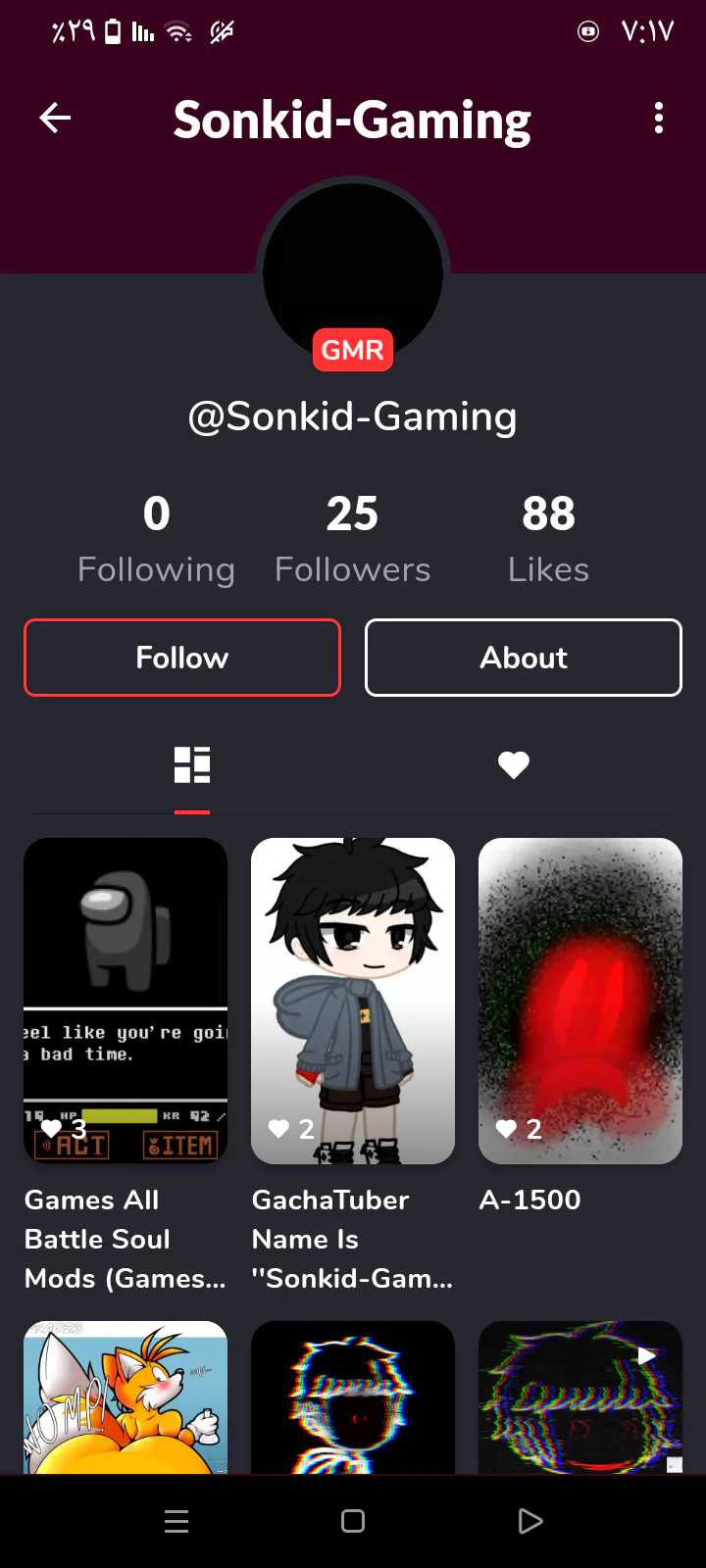Open the Games All Battle Soul Mods post
The width and height of the screenshot is (706, 1568).
[x=126, y=1001]
